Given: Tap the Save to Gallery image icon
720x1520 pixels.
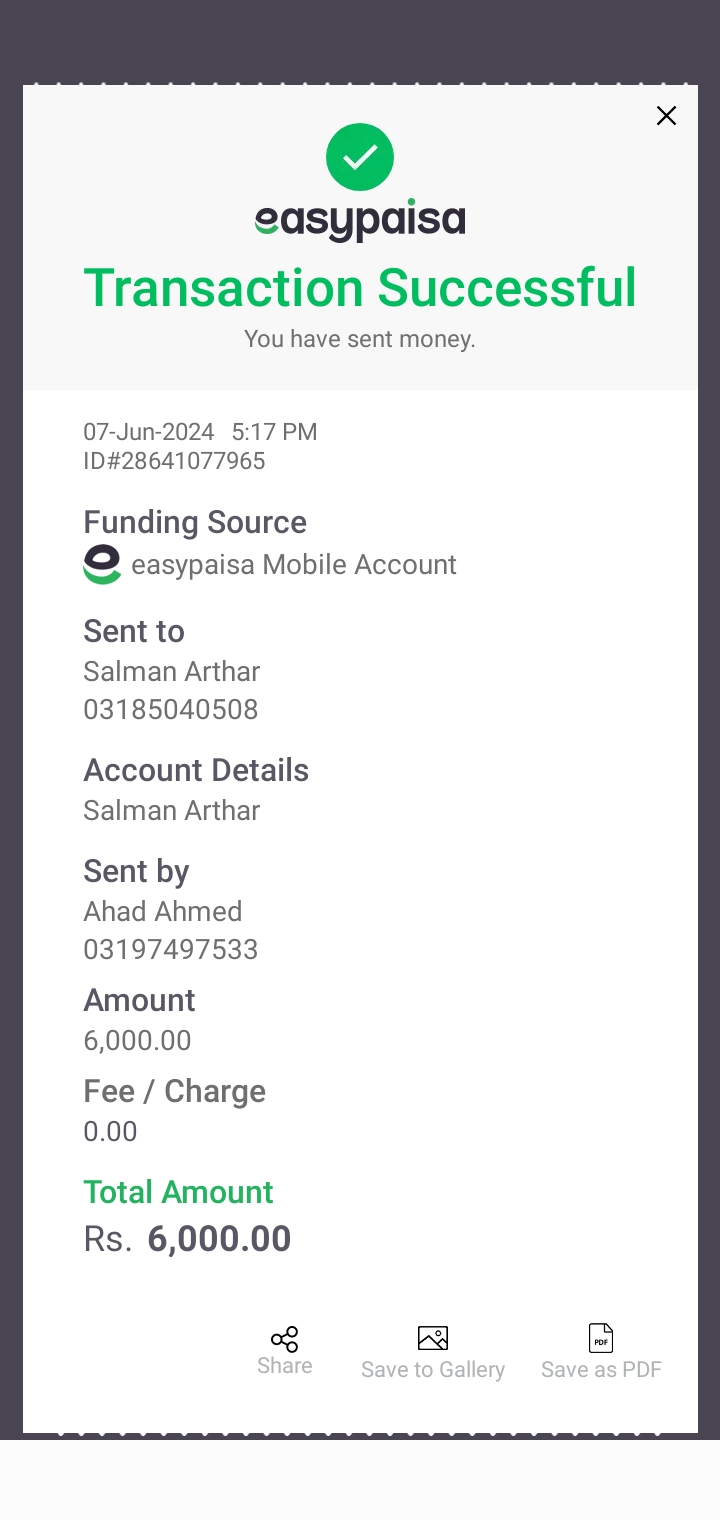Looking at the screenshot, I should pyautogui.click(x=432, y=1336).
